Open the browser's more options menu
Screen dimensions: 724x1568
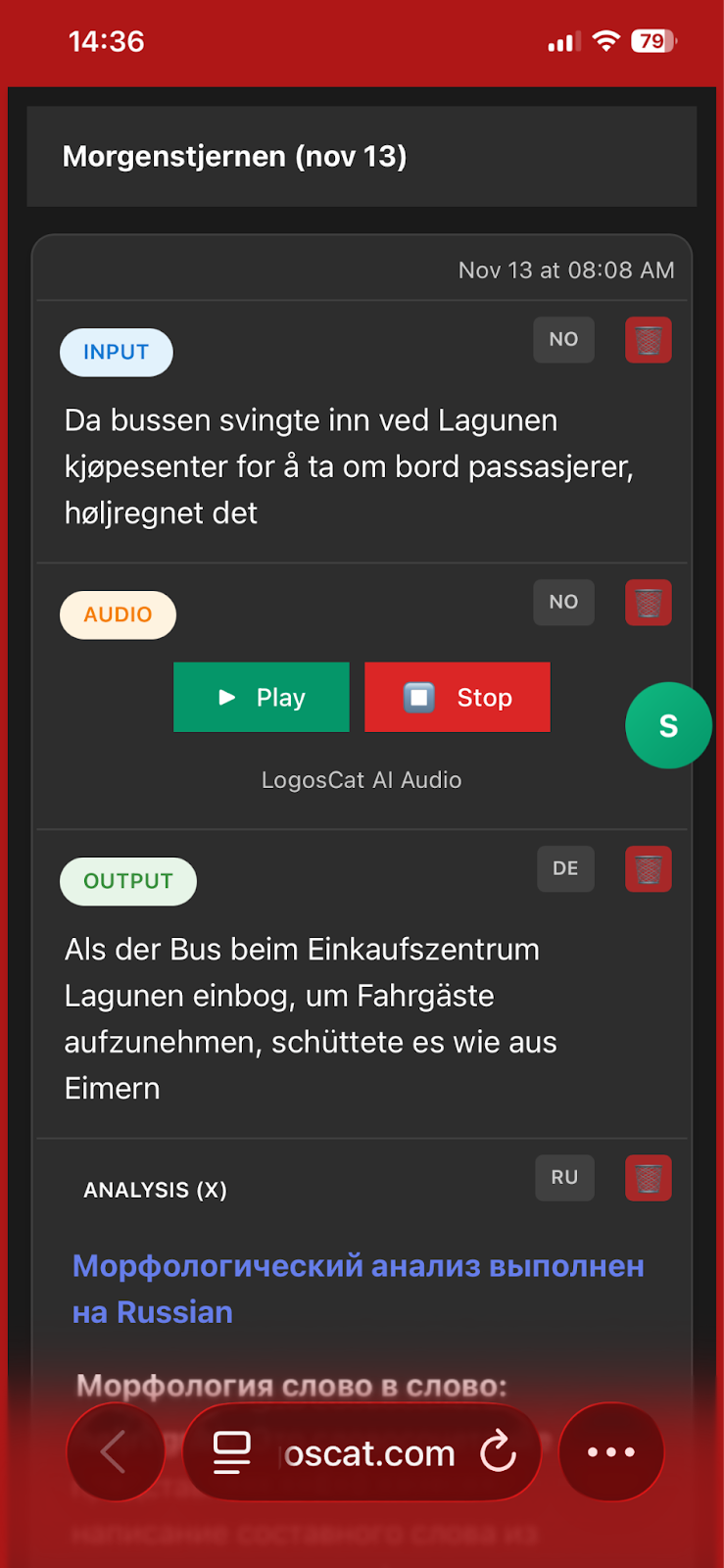[611, 1452]
